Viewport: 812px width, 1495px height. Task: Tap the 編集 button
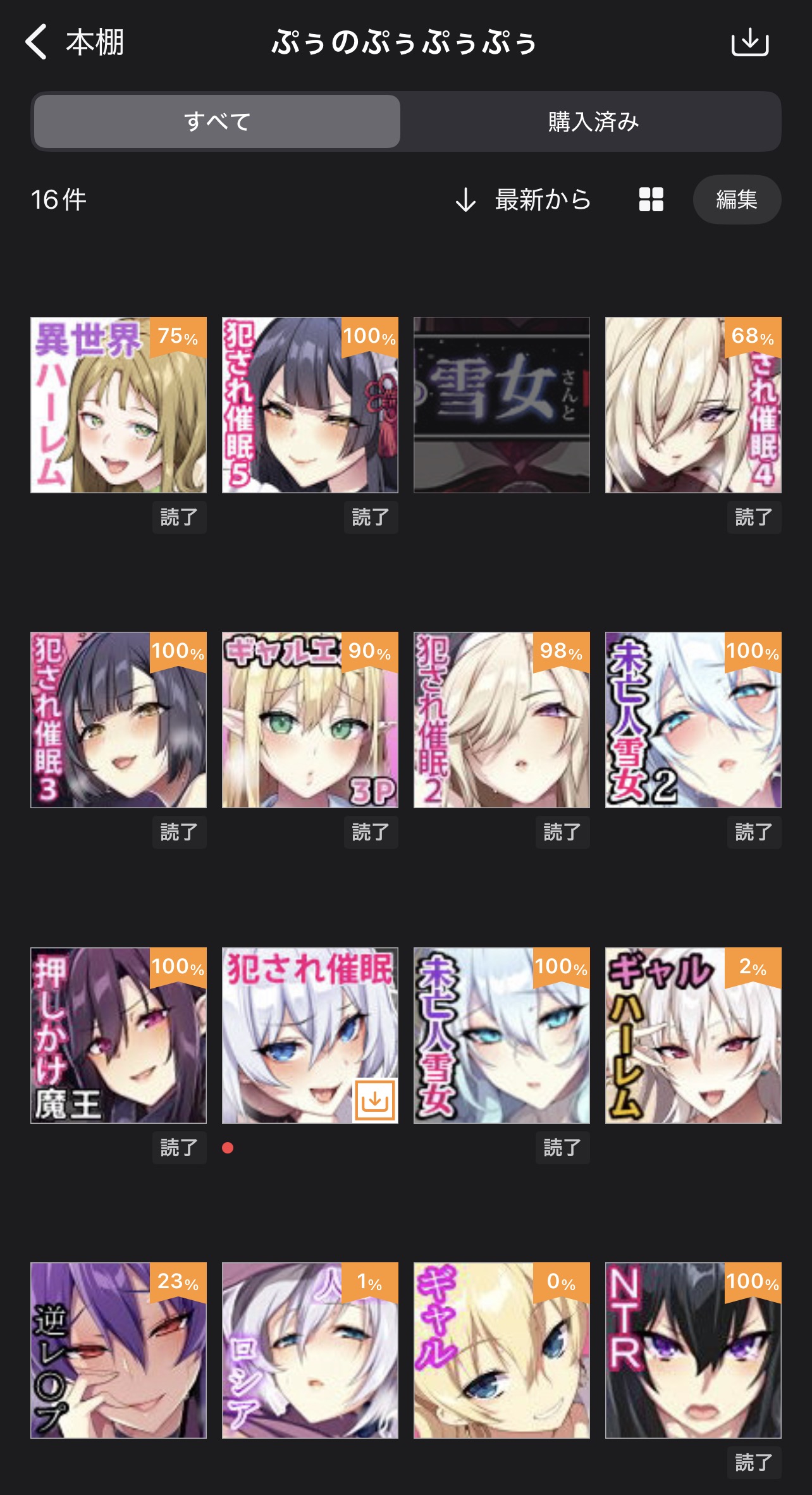point(737,200)
